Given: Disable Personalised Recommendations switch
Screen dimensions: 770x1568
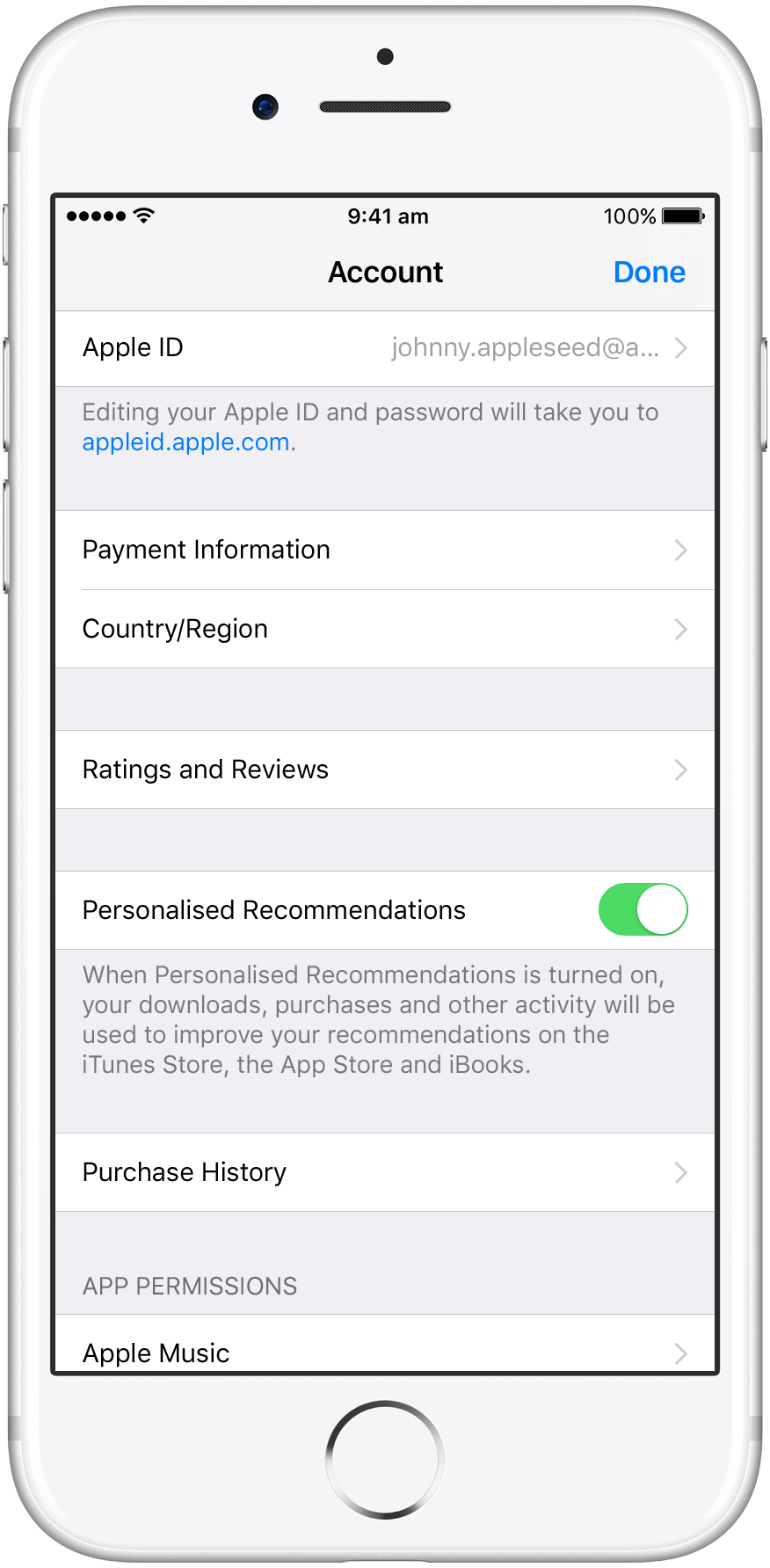Looking at the screenshot, I should pos(643,909).
